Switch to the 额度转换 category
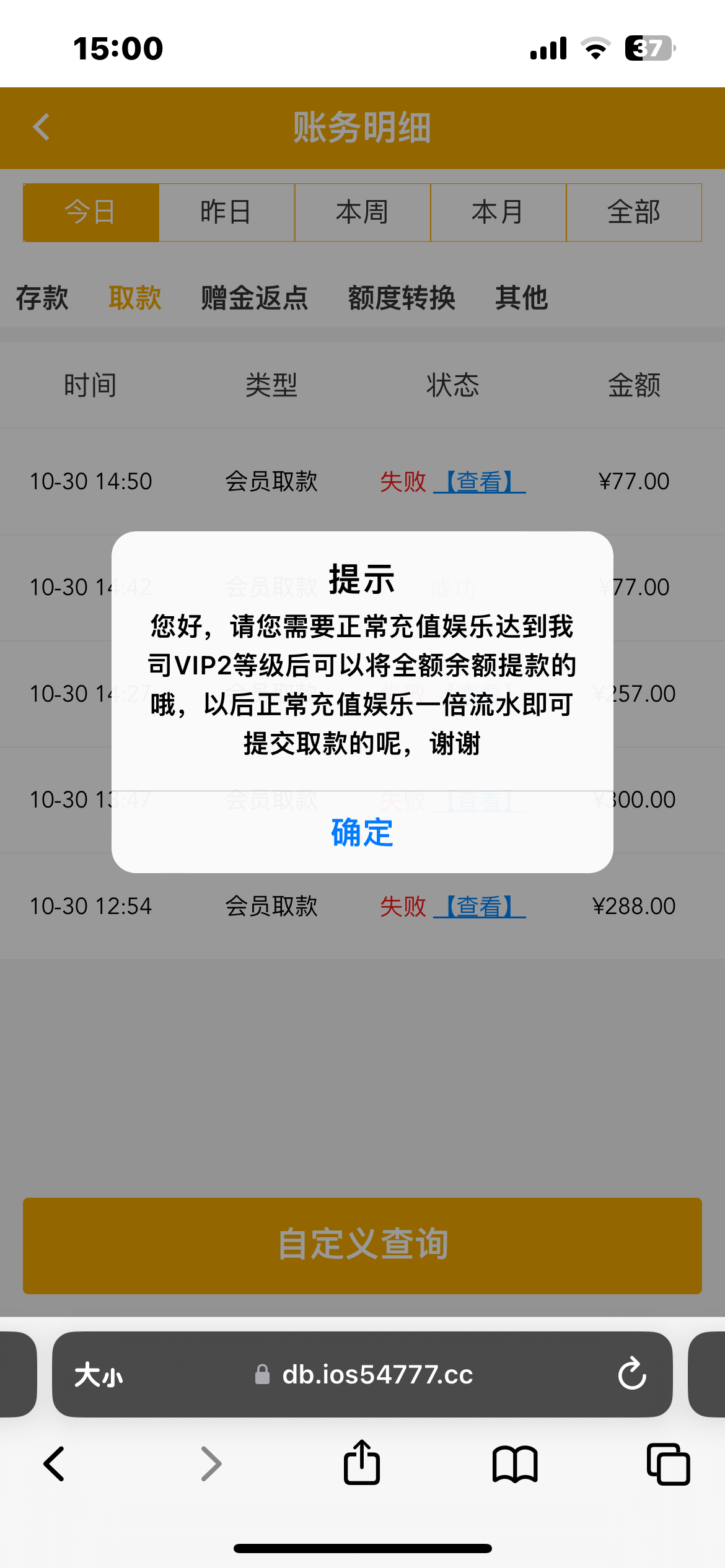The width and height of the screenshot is (725, 1568). pyautogui.click(x=402, y=298)
